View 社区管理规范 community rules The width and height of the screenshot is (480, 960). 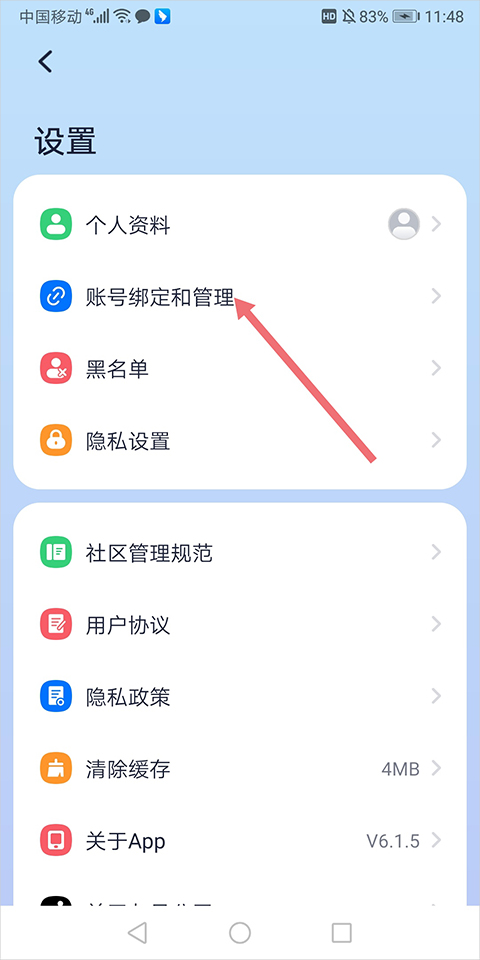click(240, 552)
